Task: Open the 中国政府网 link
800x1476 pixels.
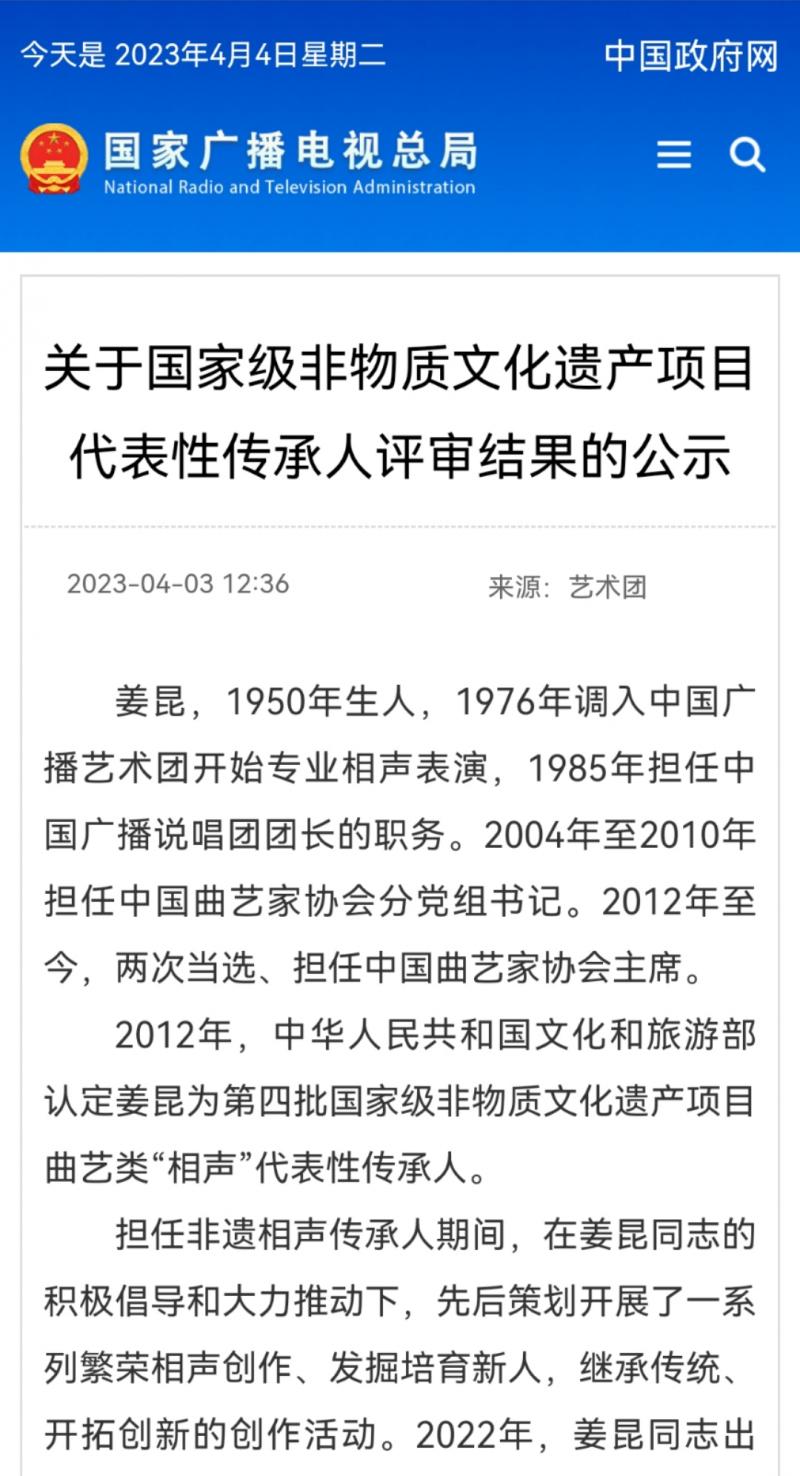Action: (x=690, y=56)
